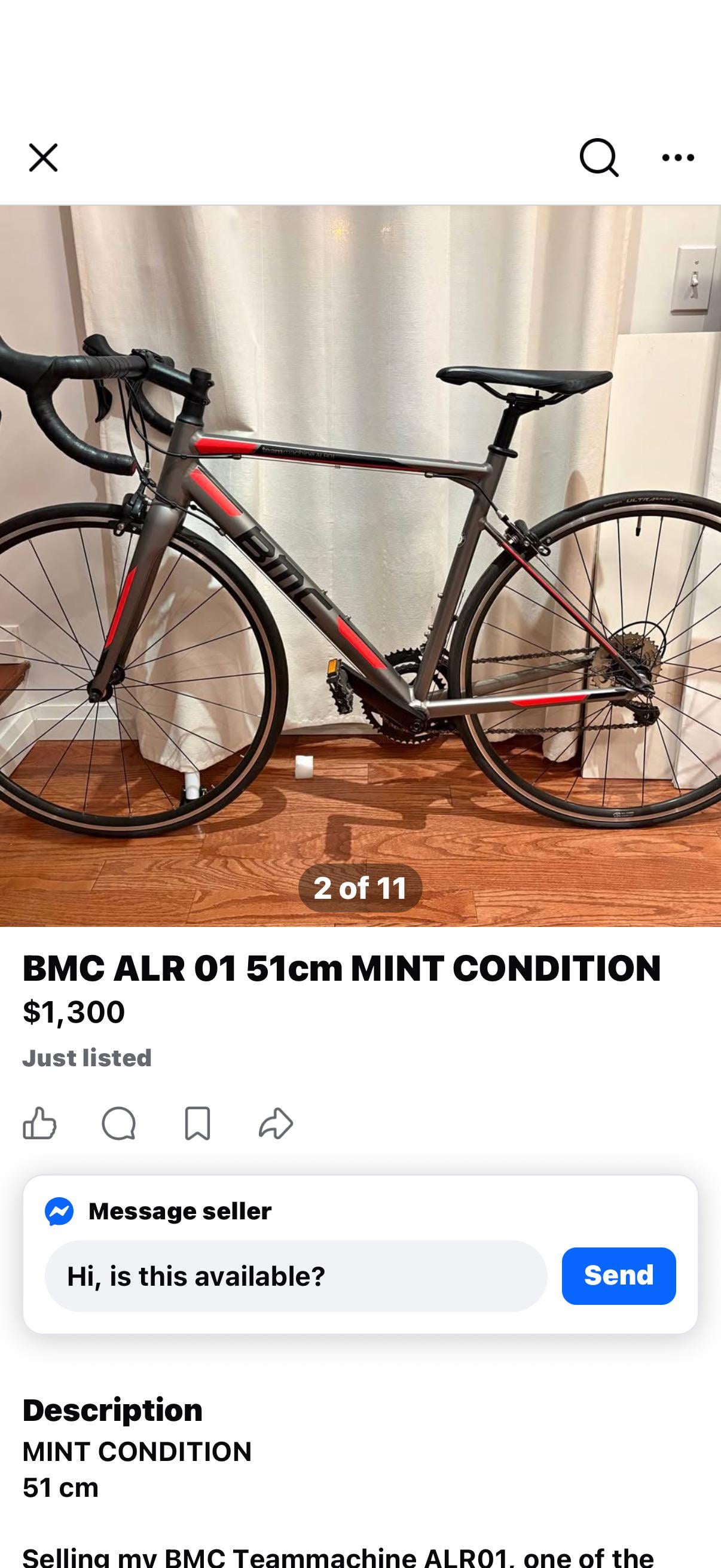721x1568 pixels.
Task: Send the message to the seller
Action: 618,1276
